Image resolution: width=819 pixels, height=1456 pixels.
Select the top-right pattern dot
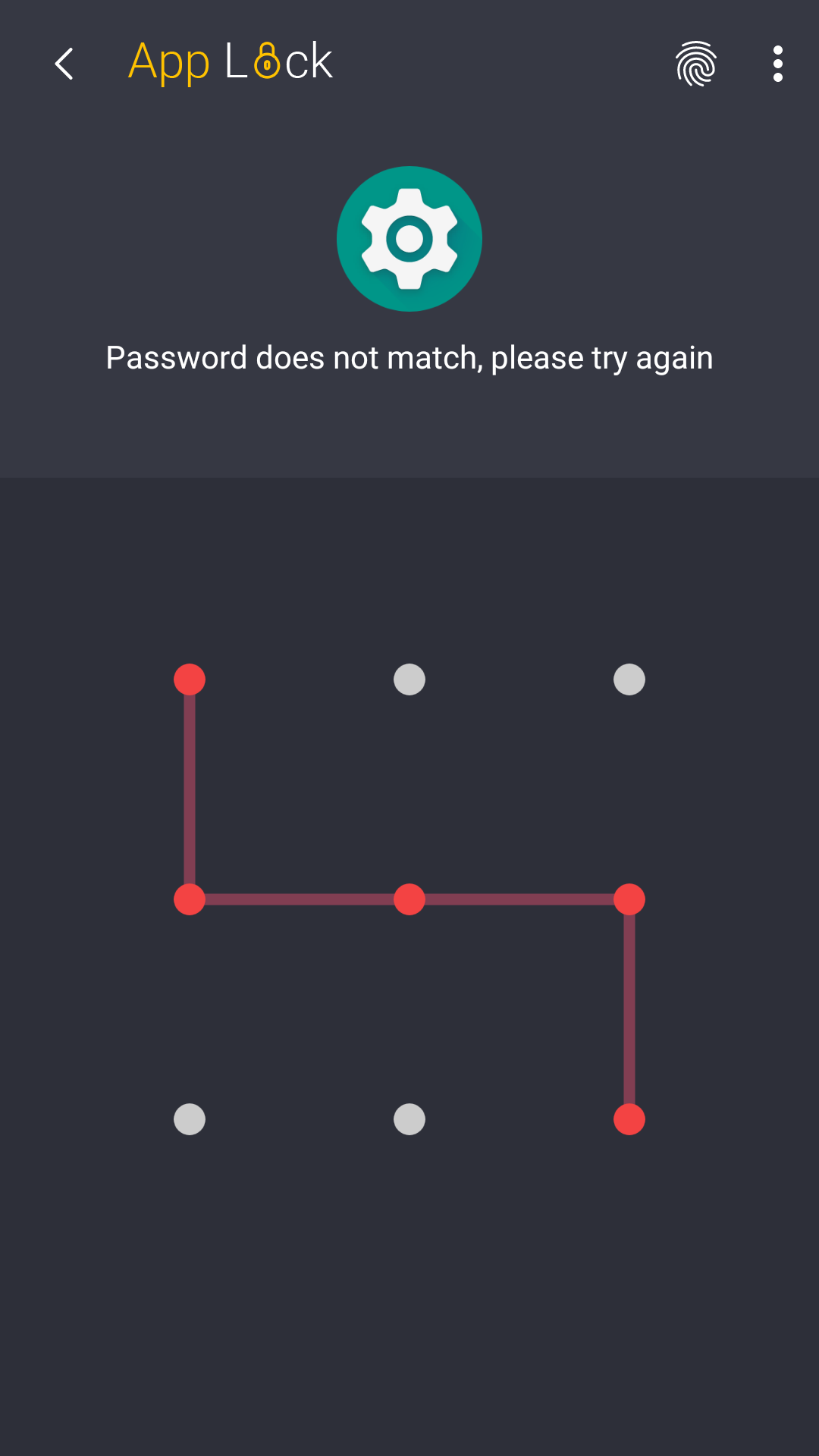coord(629,679)
